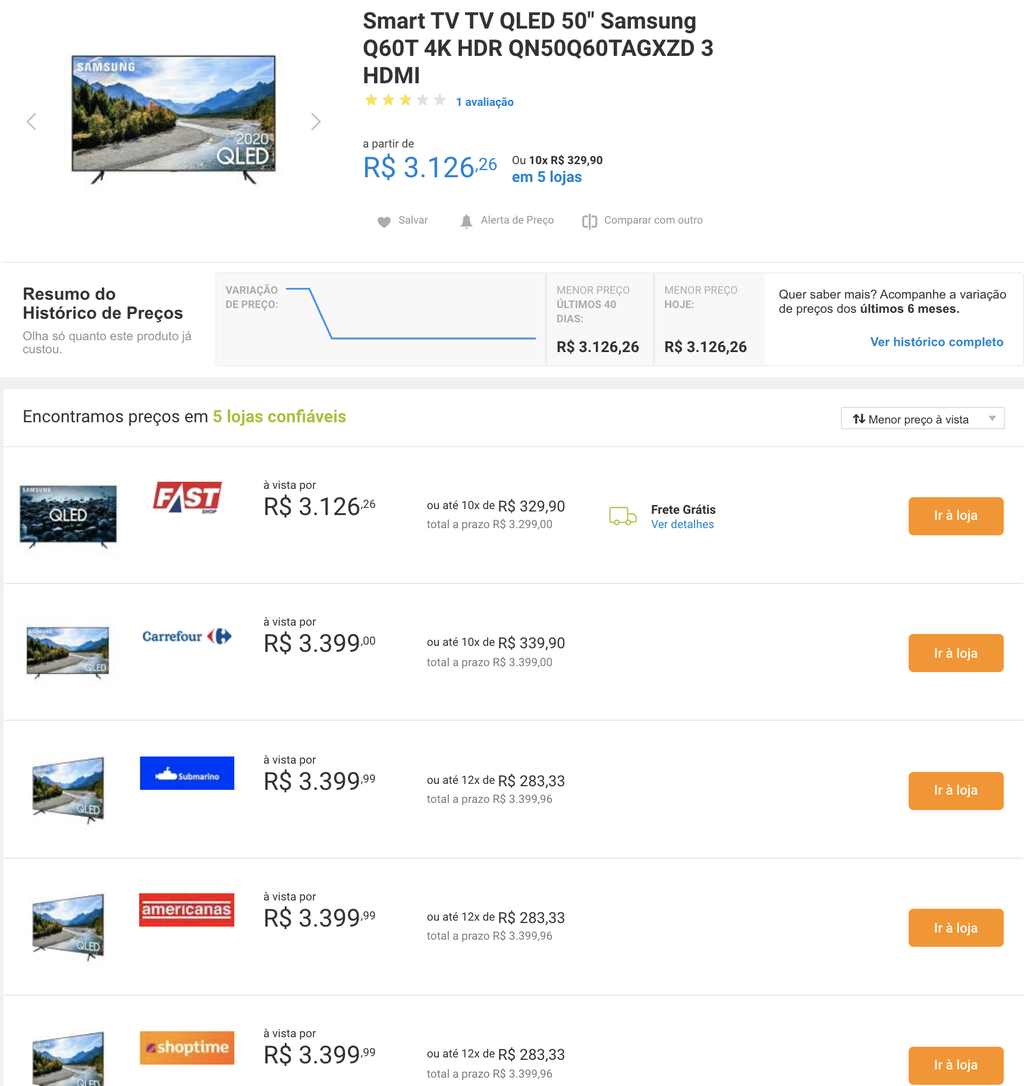Go to the Shoptime store offer
Image resolution: width=1024 pixels, height=1086 pixels.
tap(955, 1064)
